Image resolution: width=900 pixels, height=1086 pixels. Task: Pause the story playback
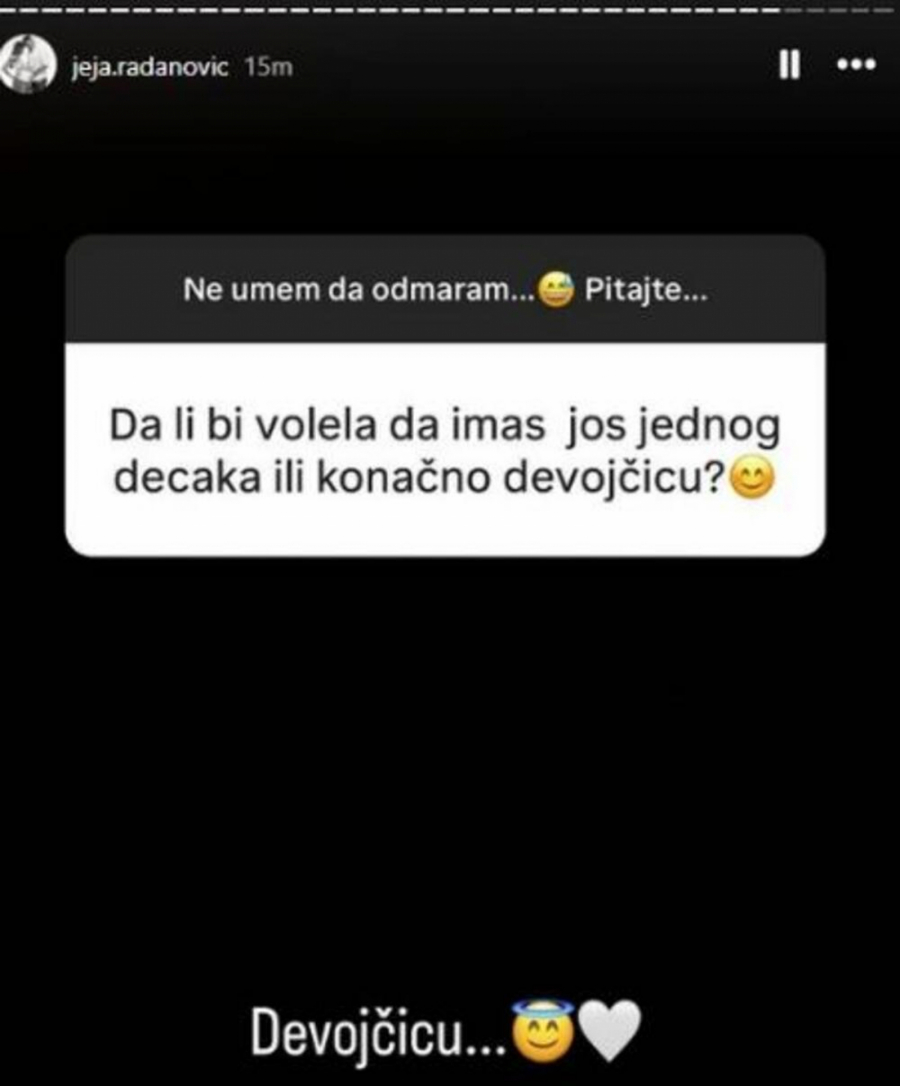tap(790, 66)
